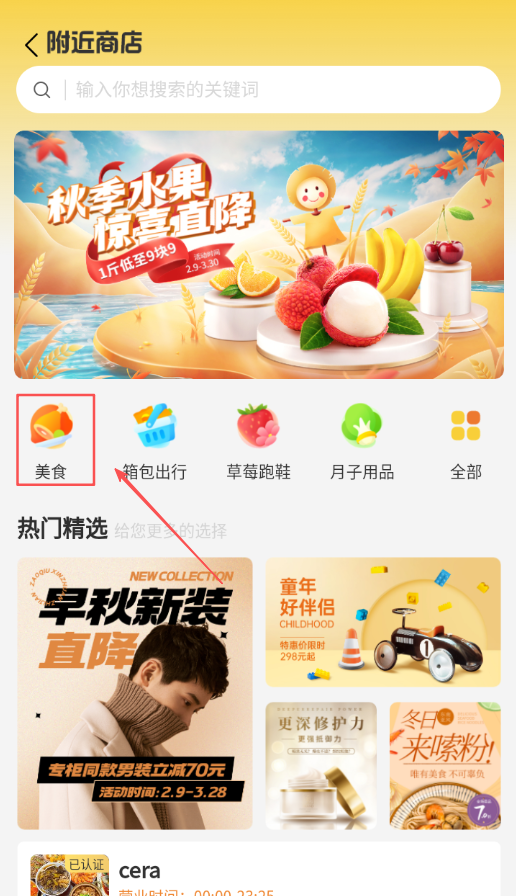Viewport: 516px width, 896px height.
Task: Go back from 附近商店 page
Action: tap(31, 44)
